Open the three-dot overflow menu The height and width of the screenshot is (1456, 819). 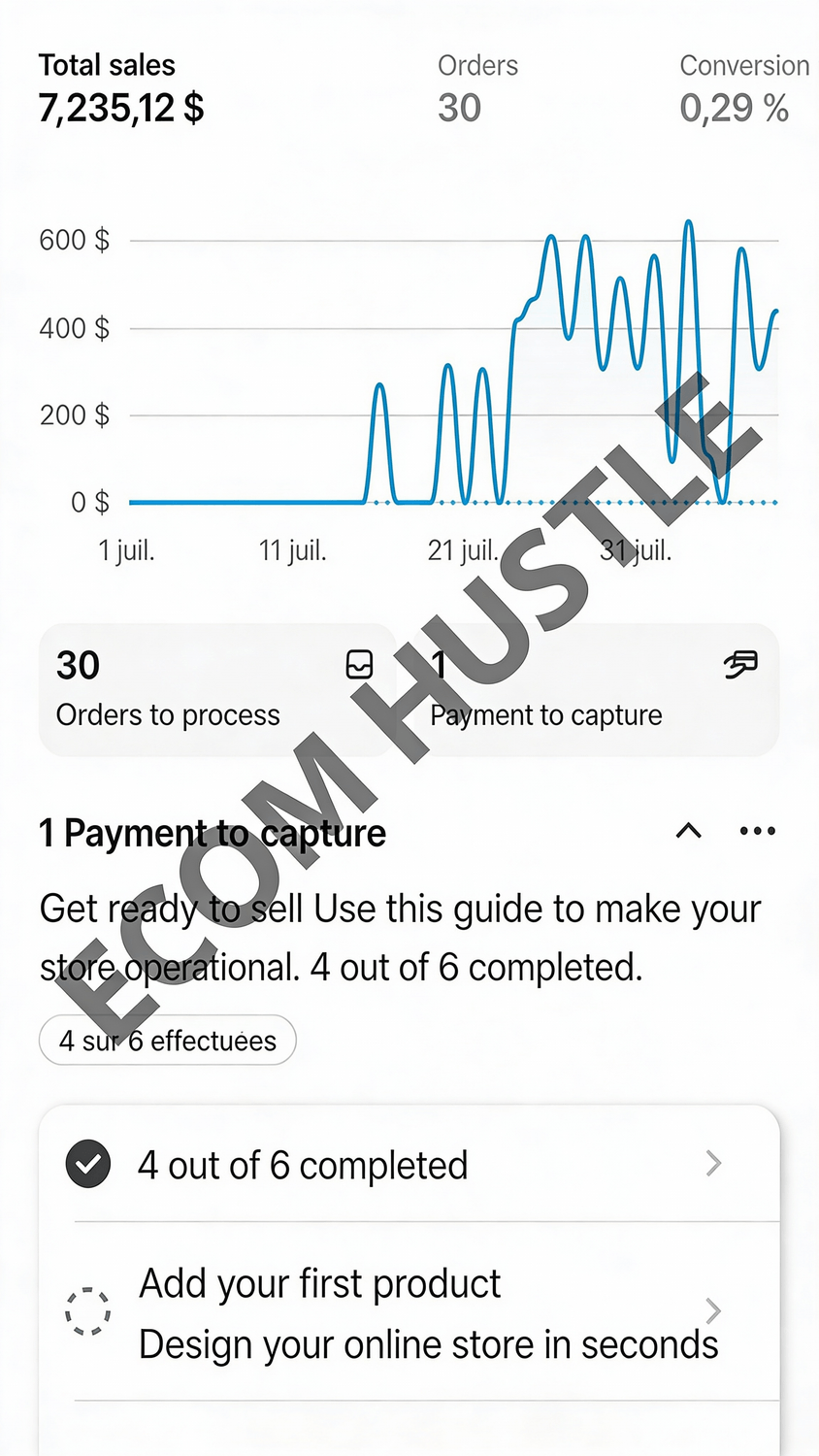(x=757, y=831)
